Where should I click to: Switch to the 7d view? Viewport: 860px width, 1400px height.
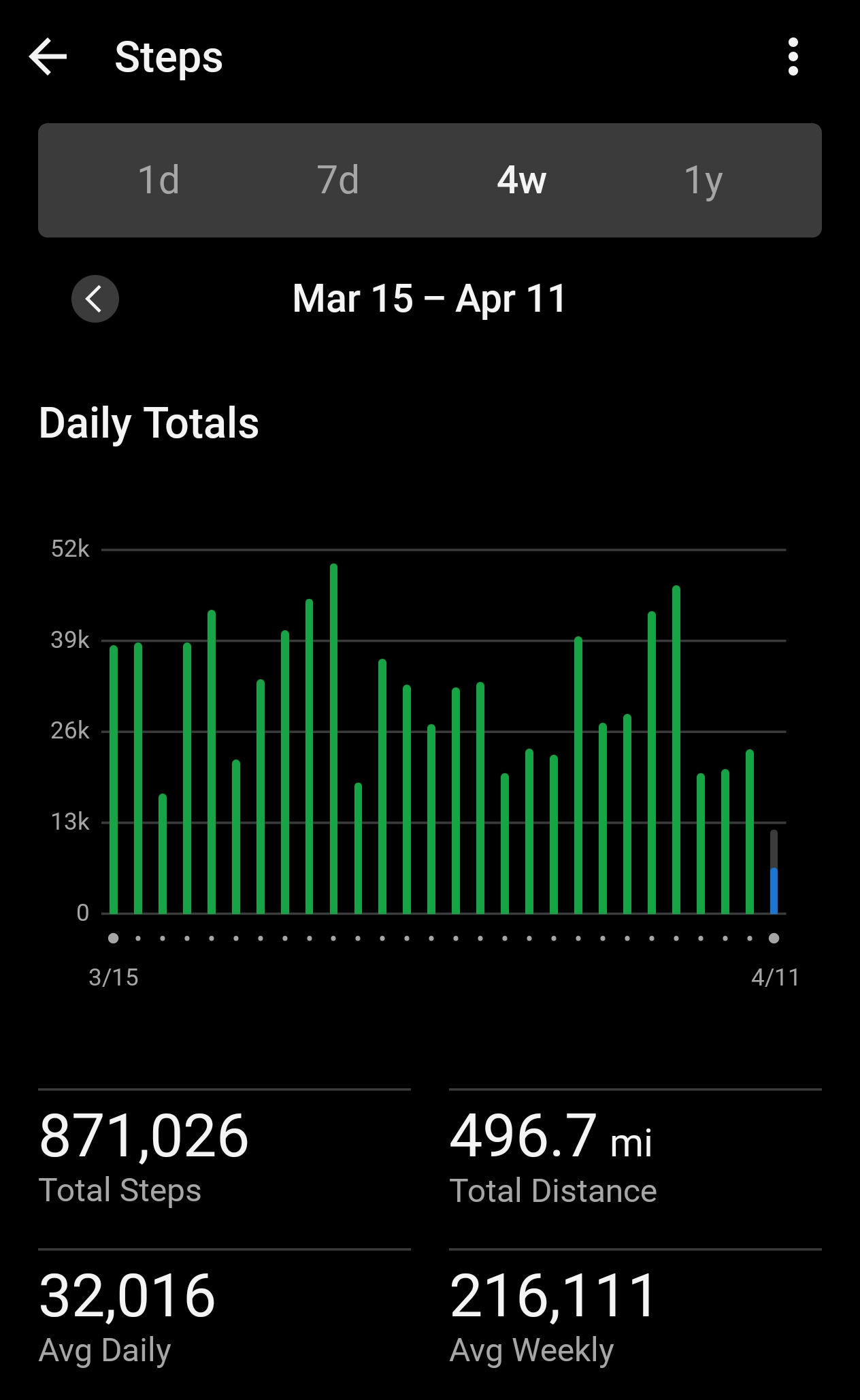tap(337, 180)
